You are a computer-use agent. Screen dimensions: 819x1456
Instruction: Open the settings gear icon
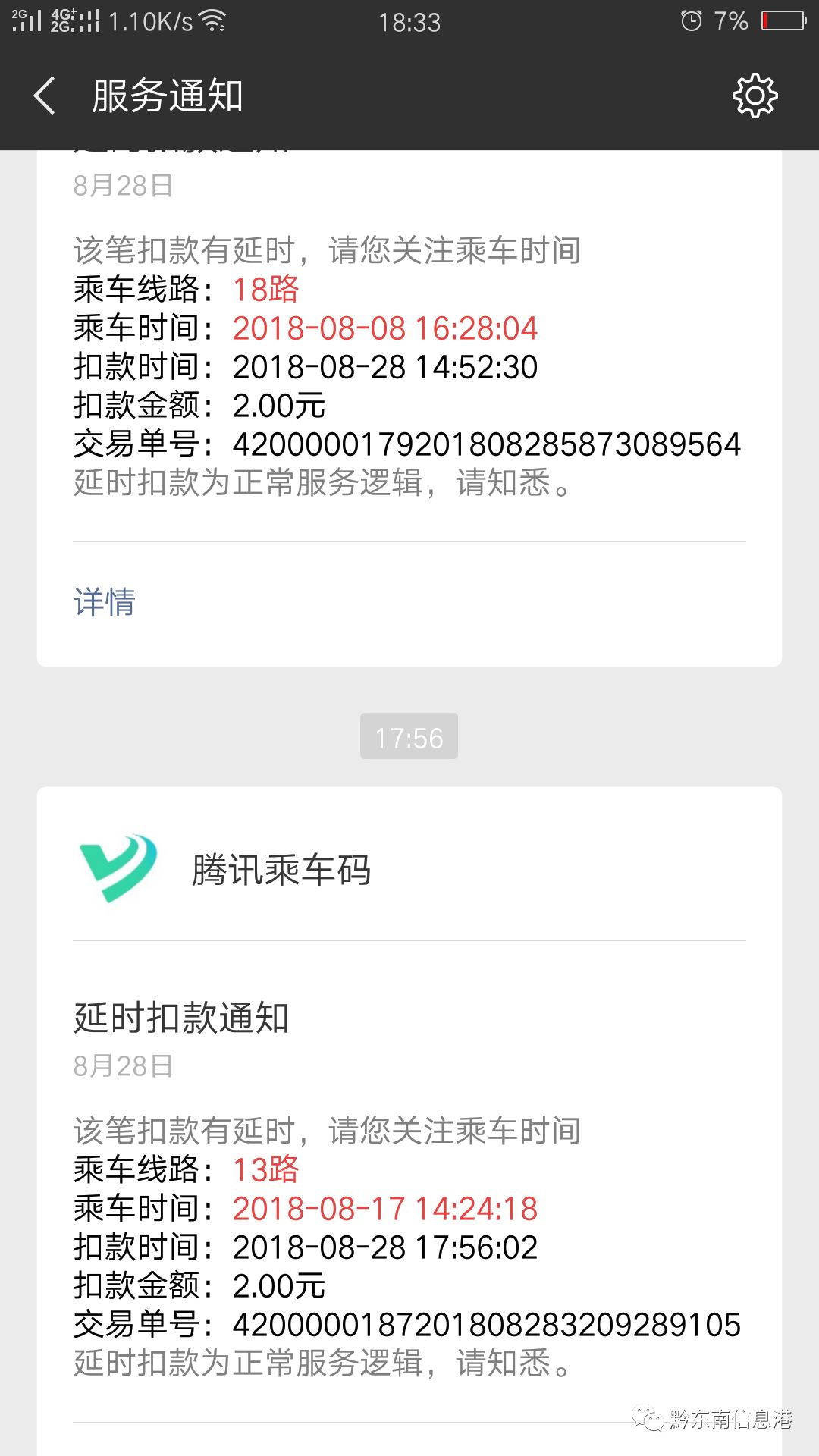755,96
